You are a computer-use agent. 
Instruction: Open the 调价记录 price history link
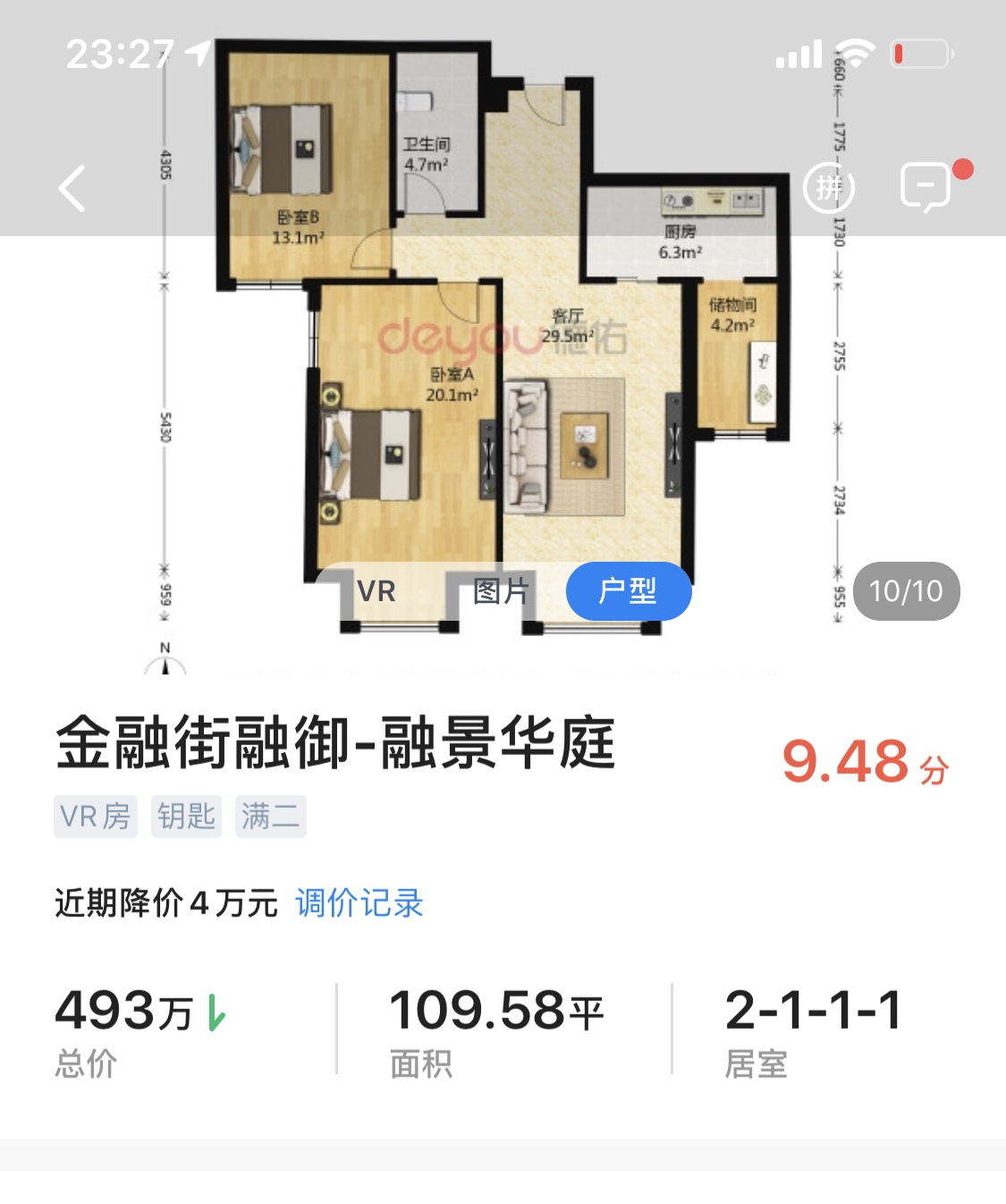[x=358, y=904]
